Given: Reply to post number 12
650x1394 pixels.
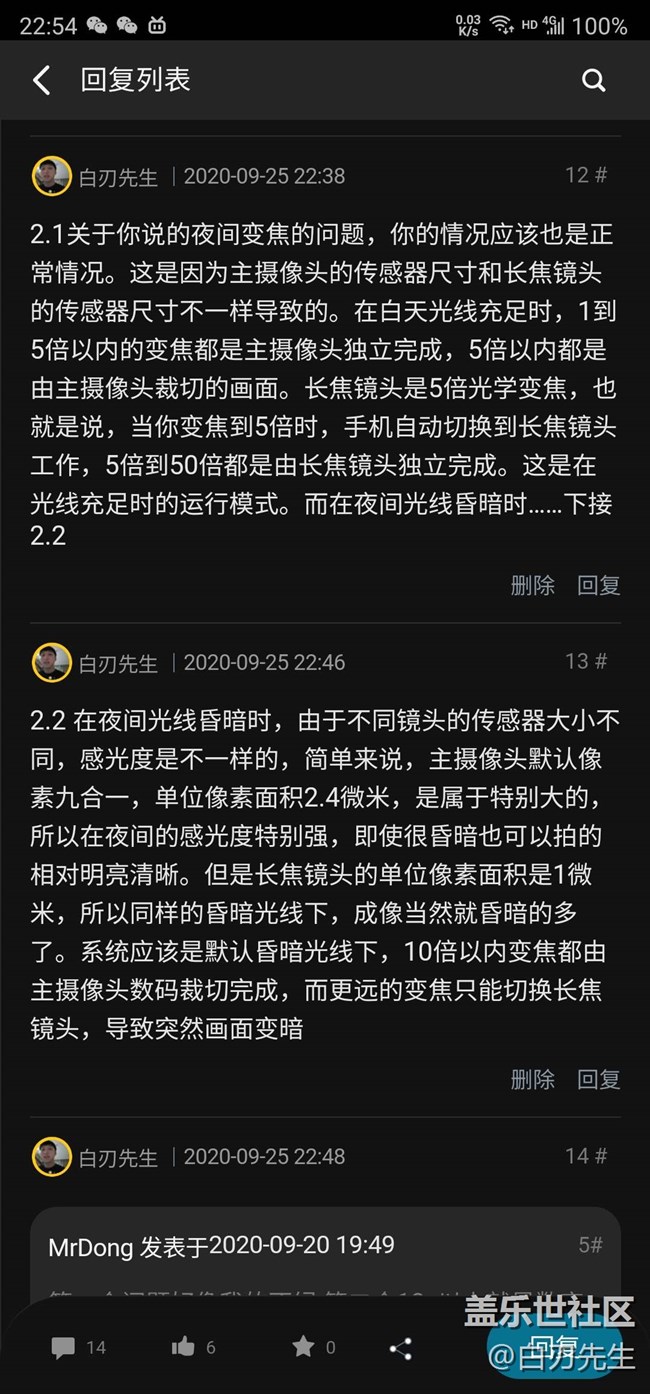Looking at the screenshot, I should pos(599,586).
